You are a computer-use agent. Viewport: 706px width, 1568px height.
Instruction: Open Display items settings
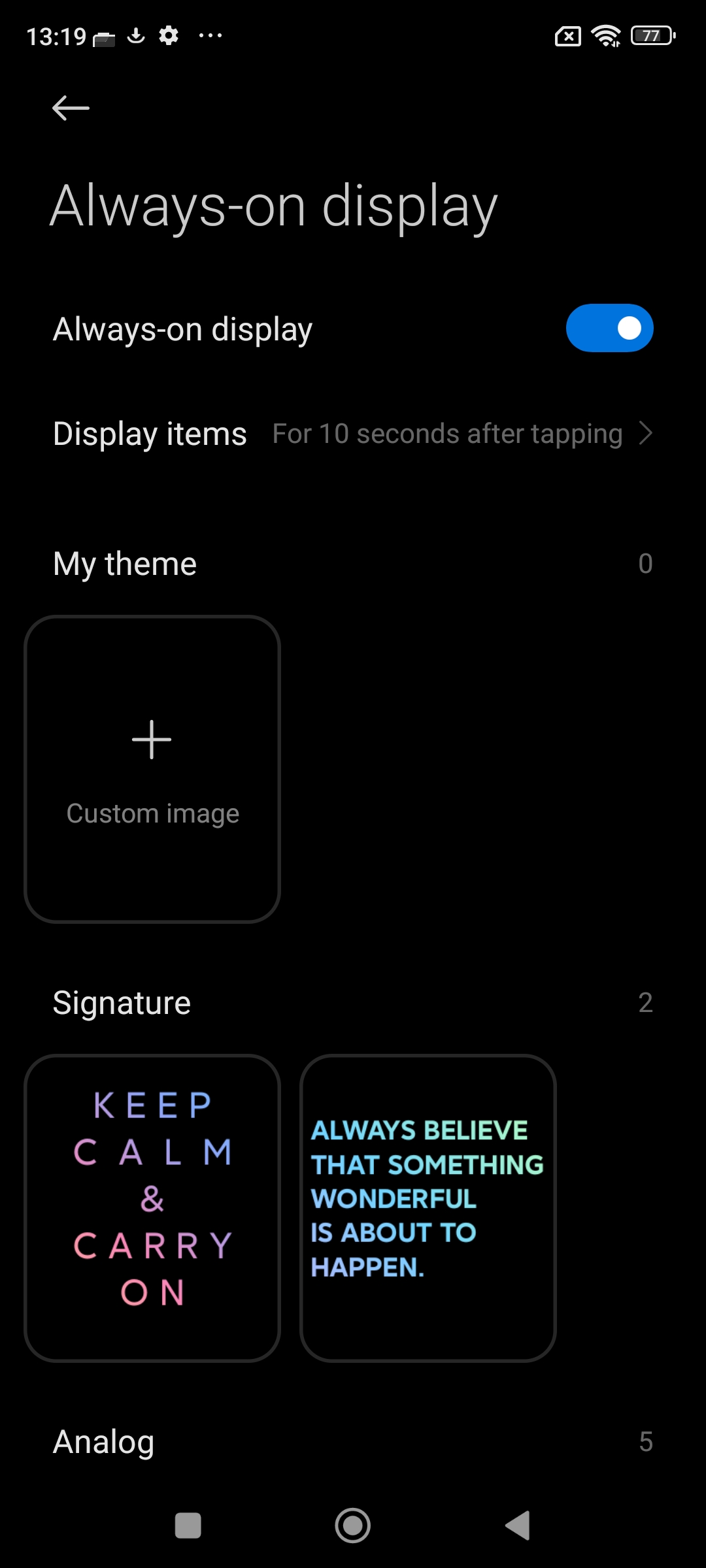tap(353, 434)
